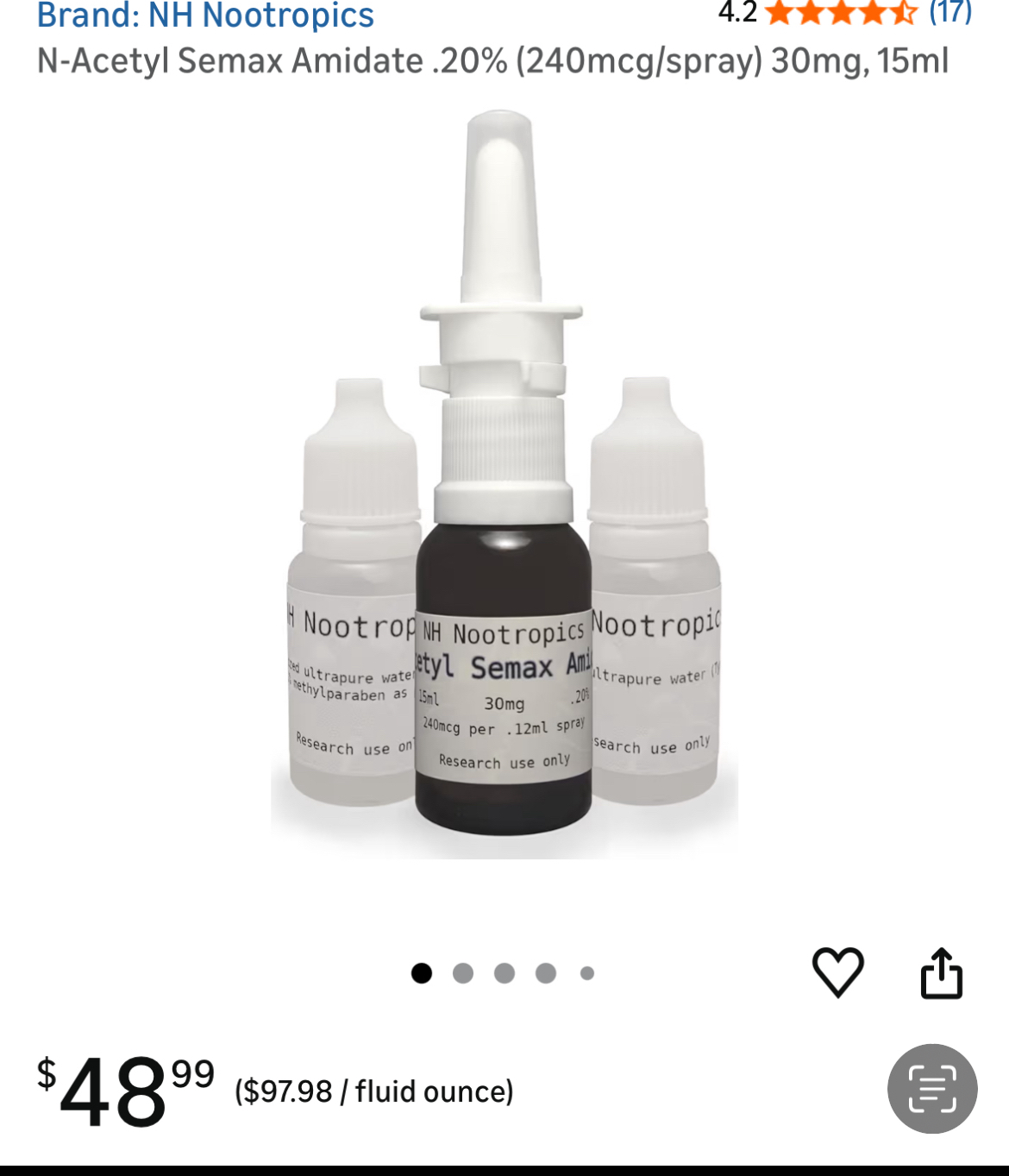Share this product listing
This screenshot has height=1176, width=1009.
coord(941,972)
